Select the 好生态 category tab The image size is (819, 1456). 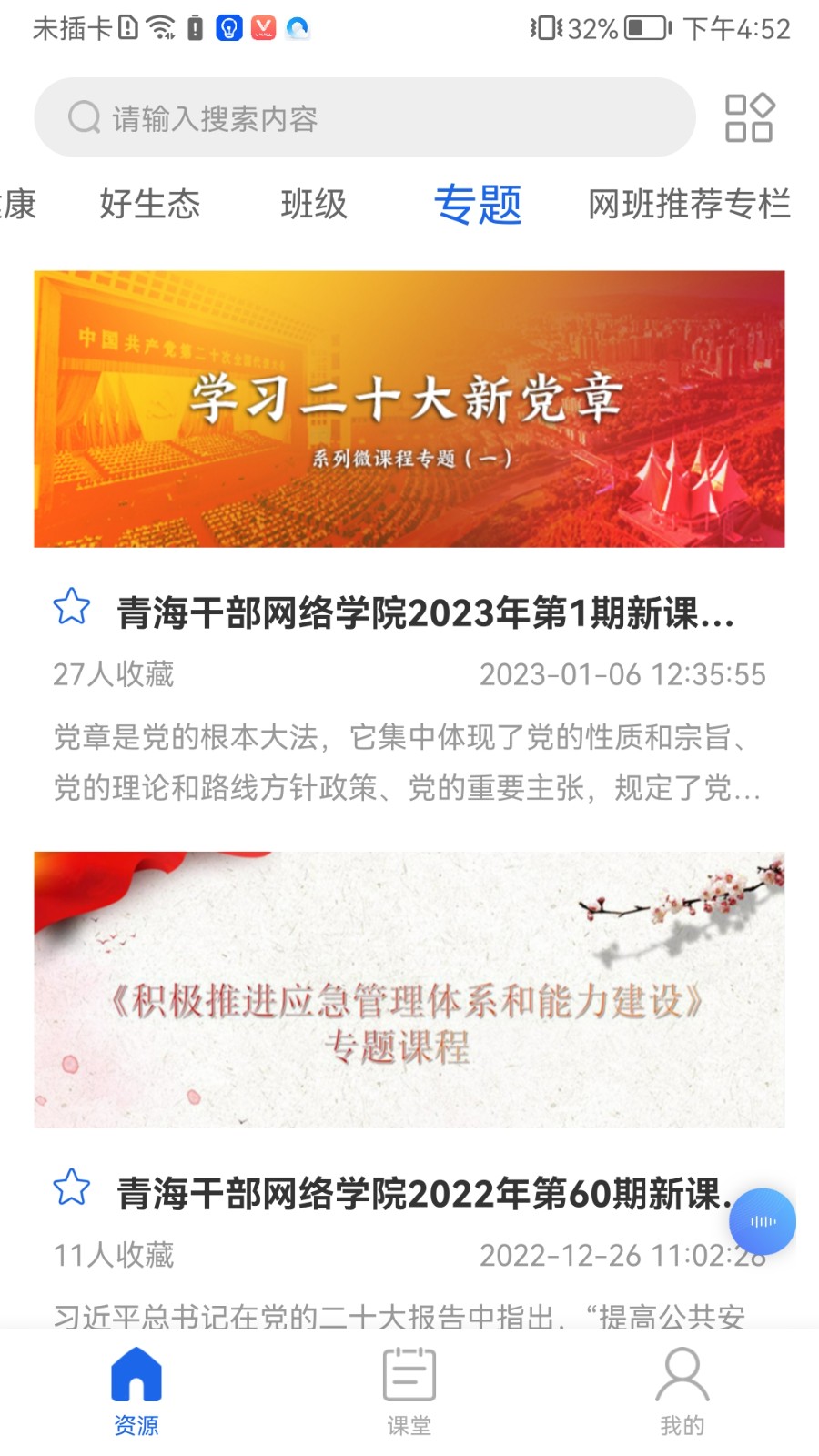click(150, 205)
